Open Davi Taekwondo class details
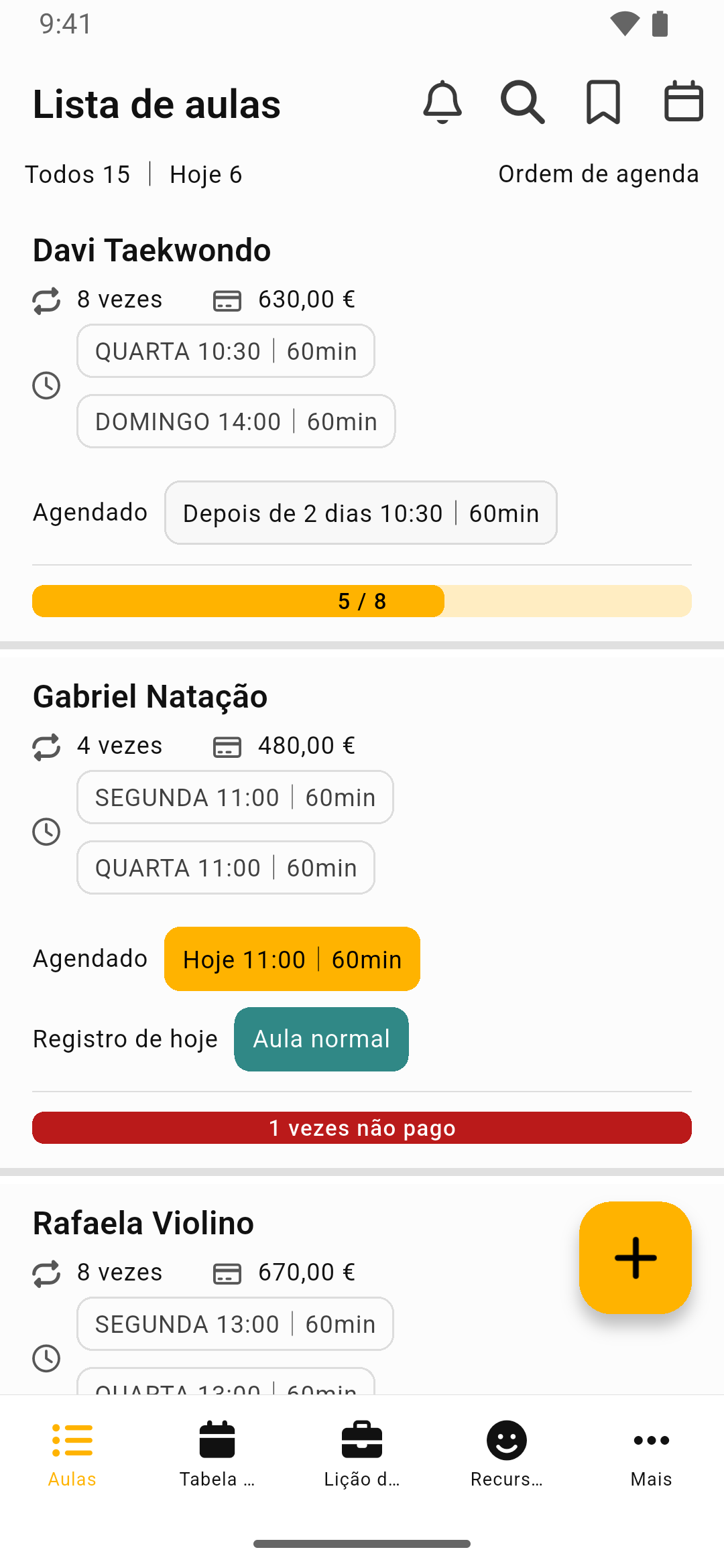724x1568 pixels. (152, 250)
